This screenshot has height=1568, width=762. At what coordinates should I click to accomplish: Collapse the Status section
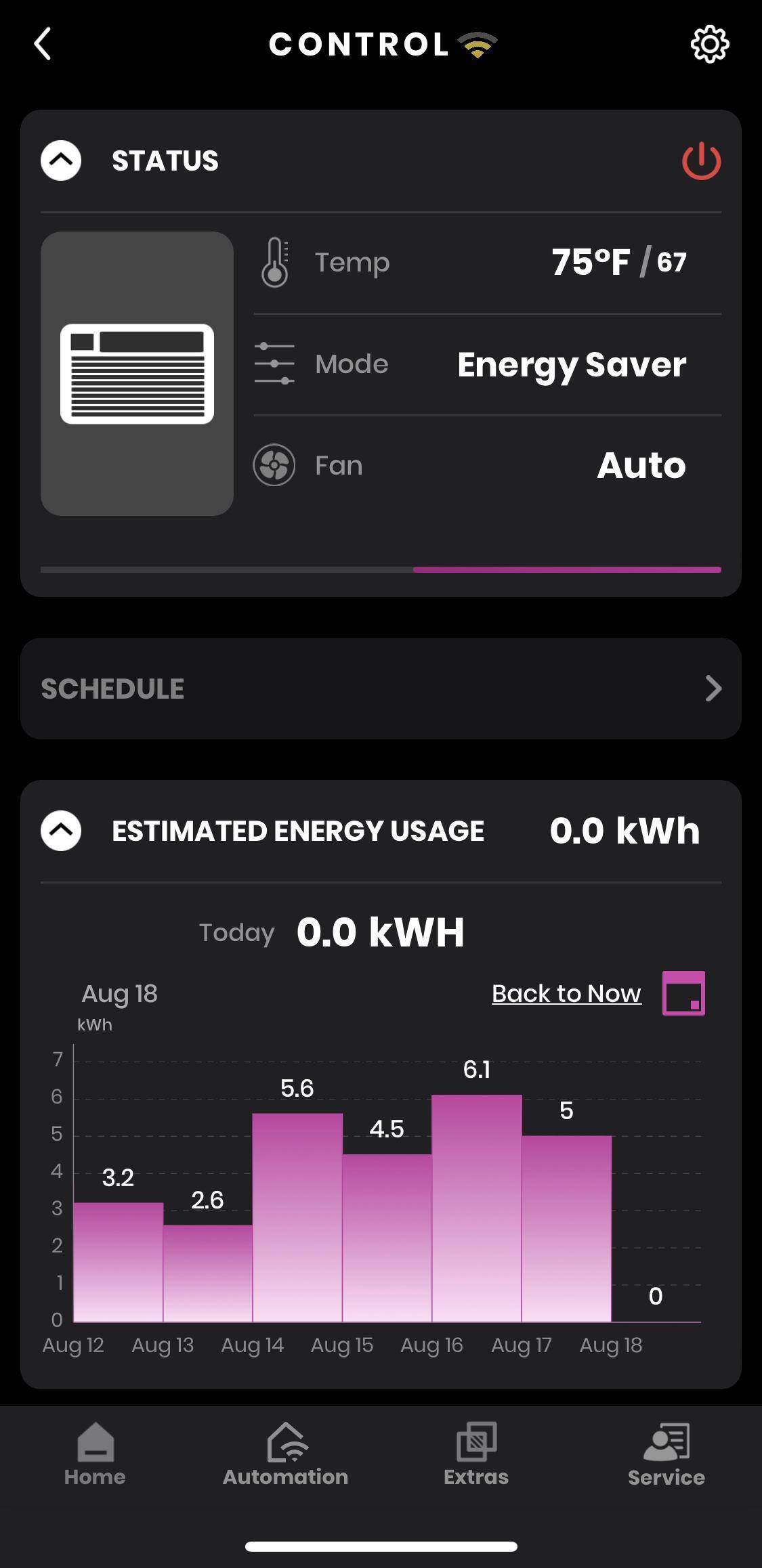tap(61, 161)
